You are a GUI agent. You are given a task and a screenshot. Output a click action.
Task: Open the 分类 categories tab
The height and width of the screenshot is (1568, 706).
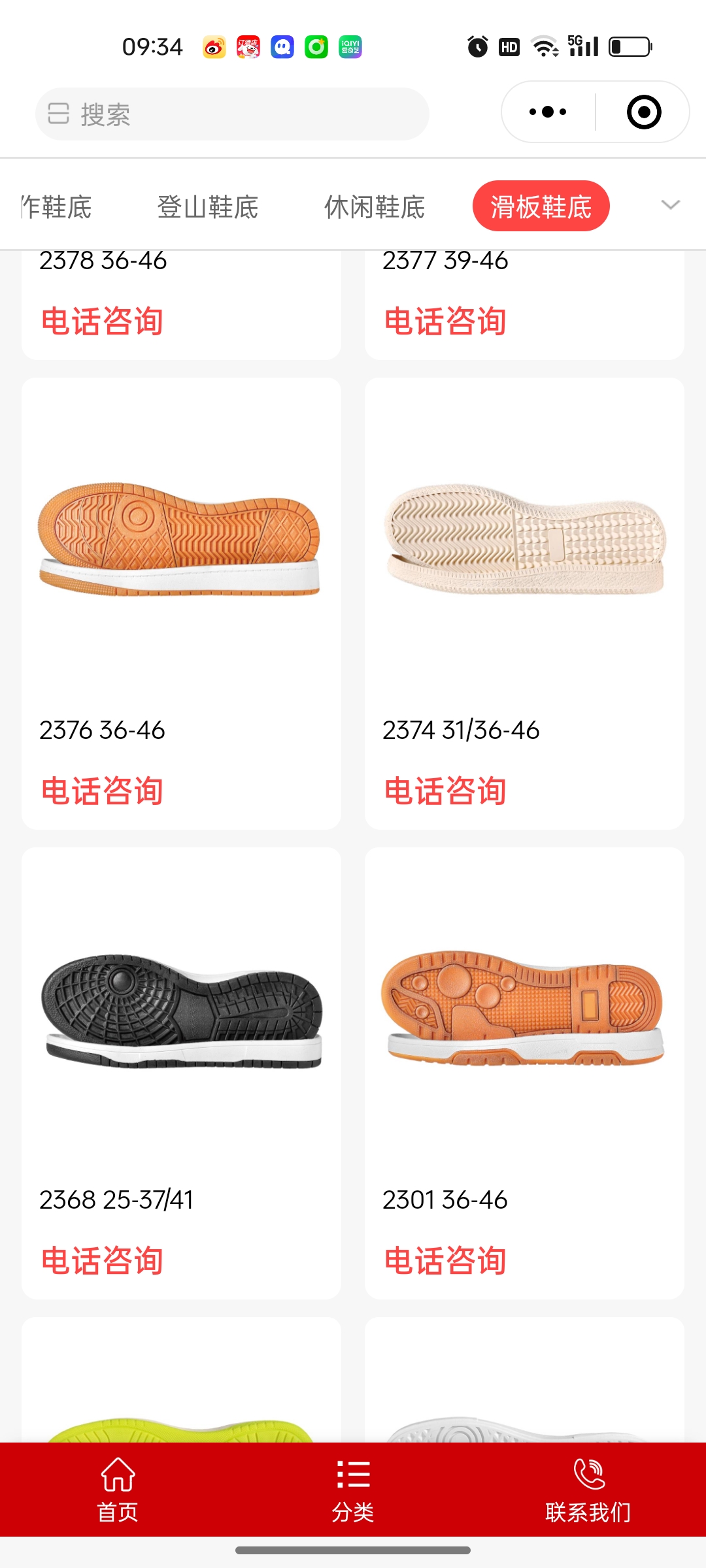point(353,1490)
